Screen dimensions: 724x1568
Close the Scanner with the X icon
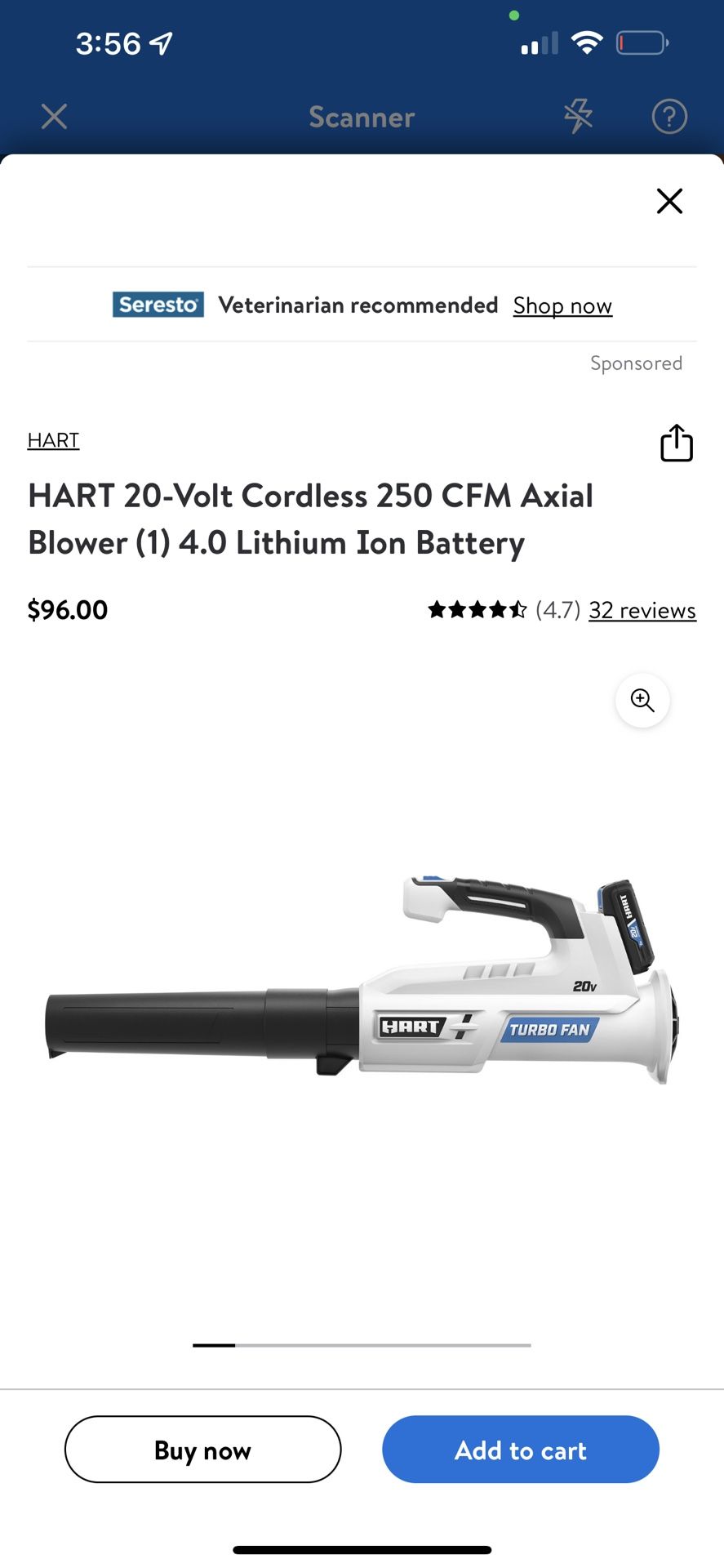(x=54, y=117)
